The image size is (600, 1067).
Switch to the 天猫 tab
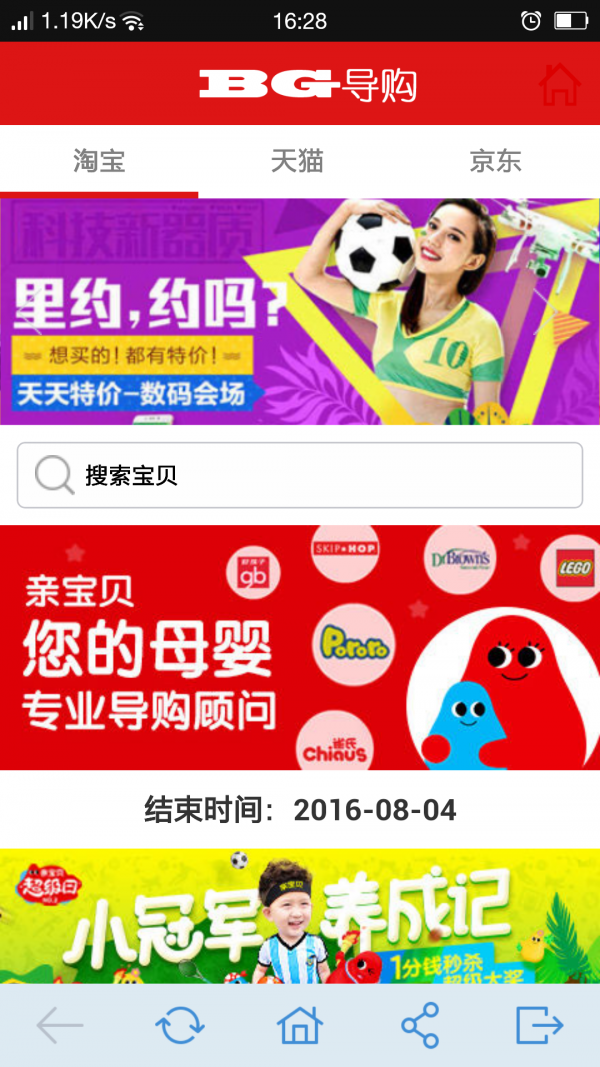297,161
